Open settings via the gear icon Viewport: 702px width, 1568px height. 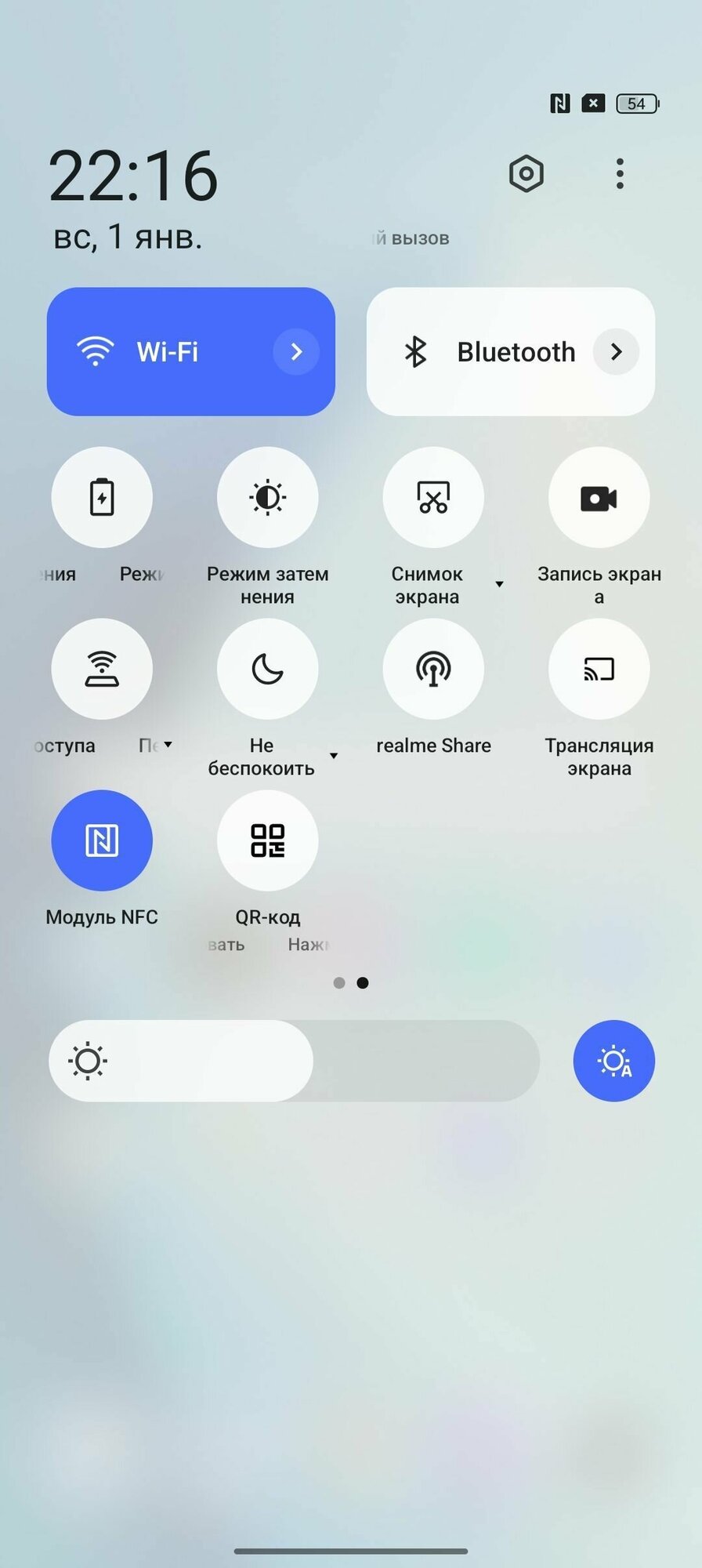click(x=526, y=173)
